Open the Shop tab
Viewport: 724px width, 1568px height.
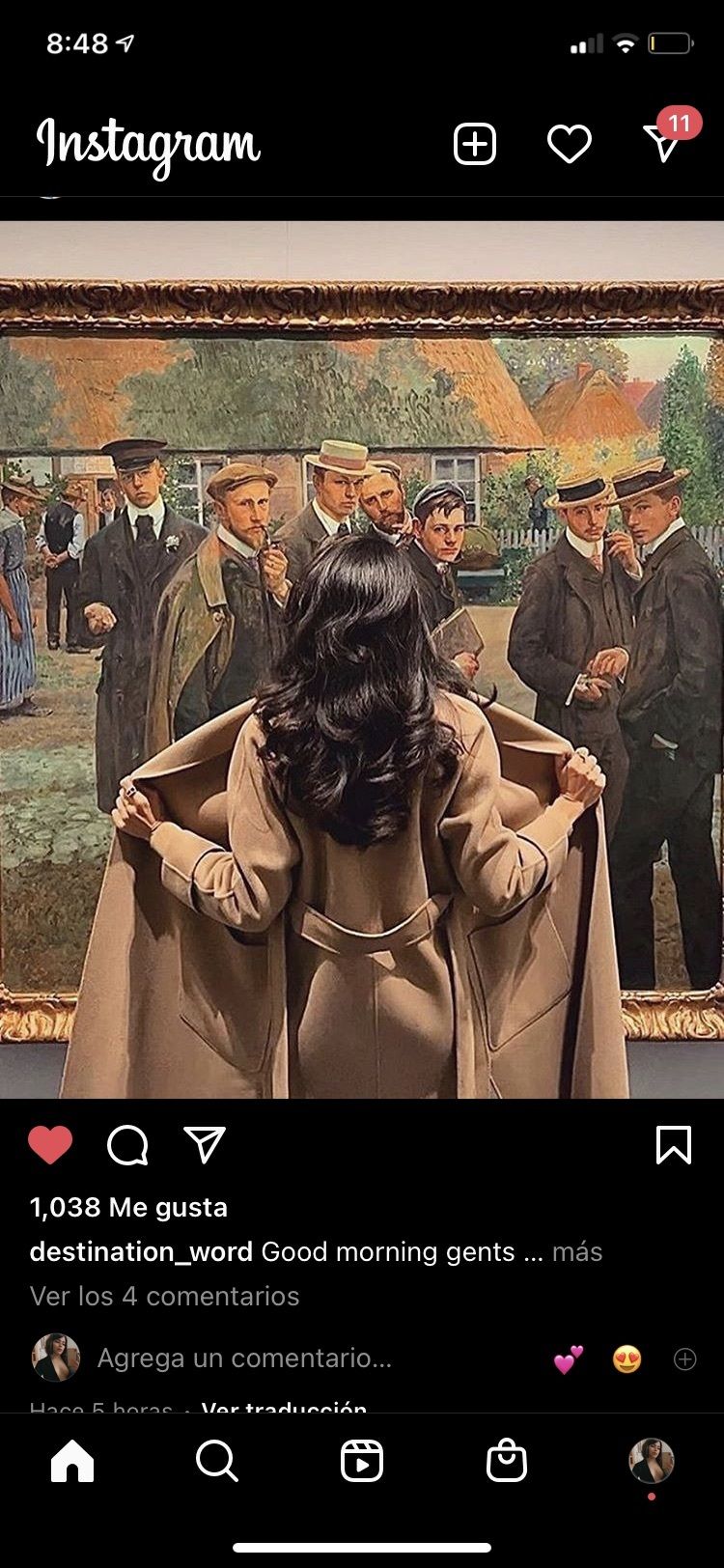(507, 1462)
